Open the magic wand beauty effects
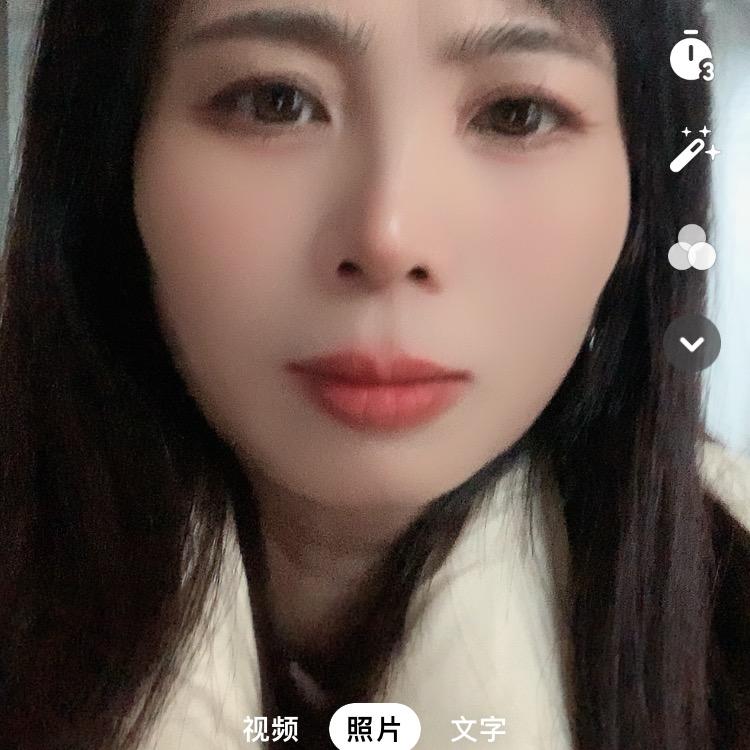 click(x=693, y=150)
